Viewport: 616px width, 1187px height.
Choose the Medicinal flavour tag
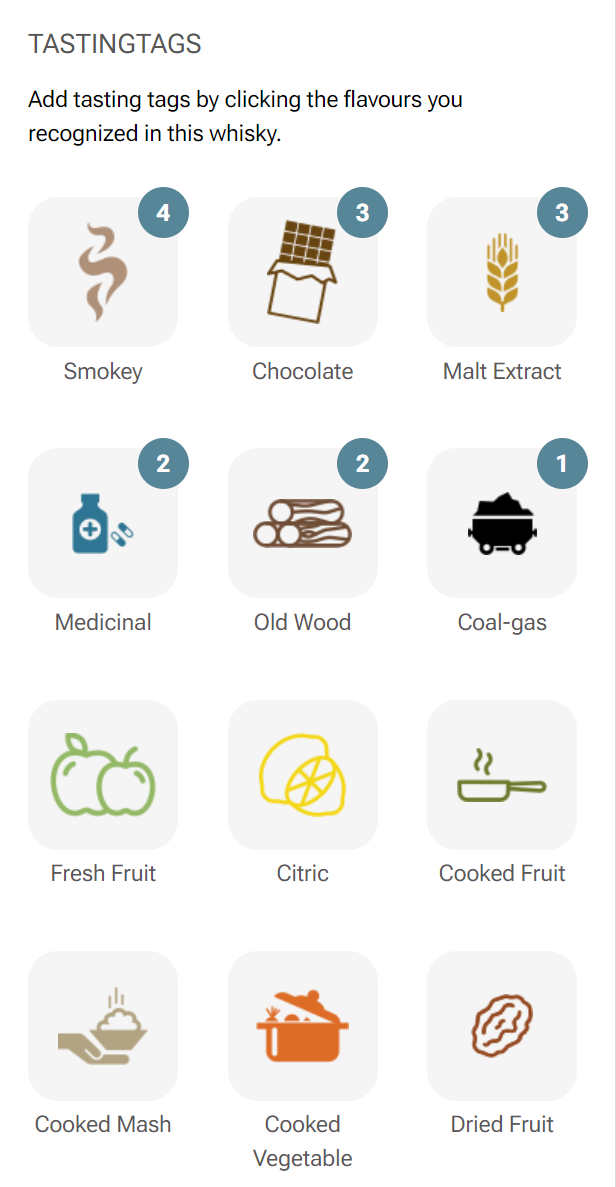[103, 524]
